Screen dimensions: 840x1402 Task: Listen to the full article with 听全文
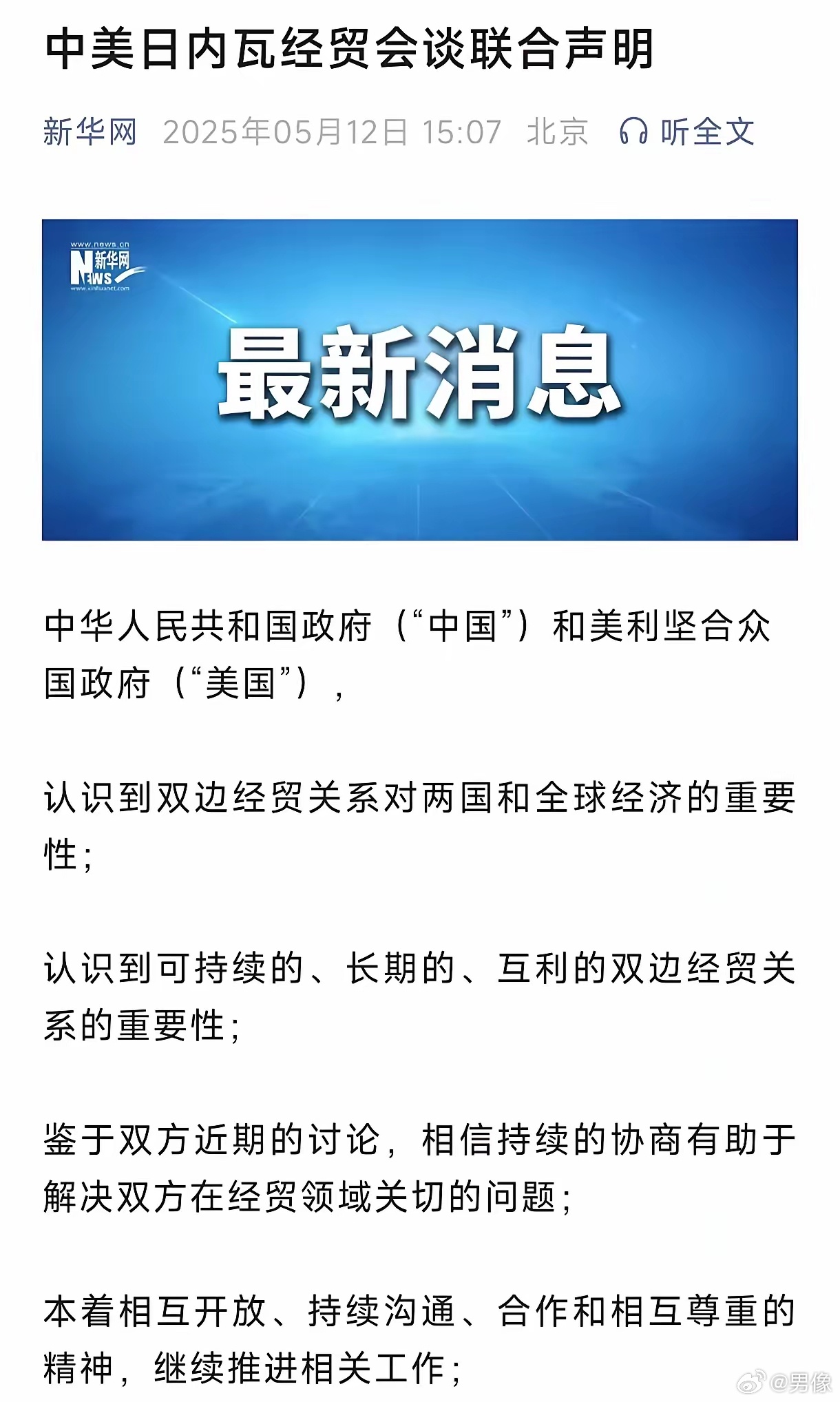click(x=686, y=132)
